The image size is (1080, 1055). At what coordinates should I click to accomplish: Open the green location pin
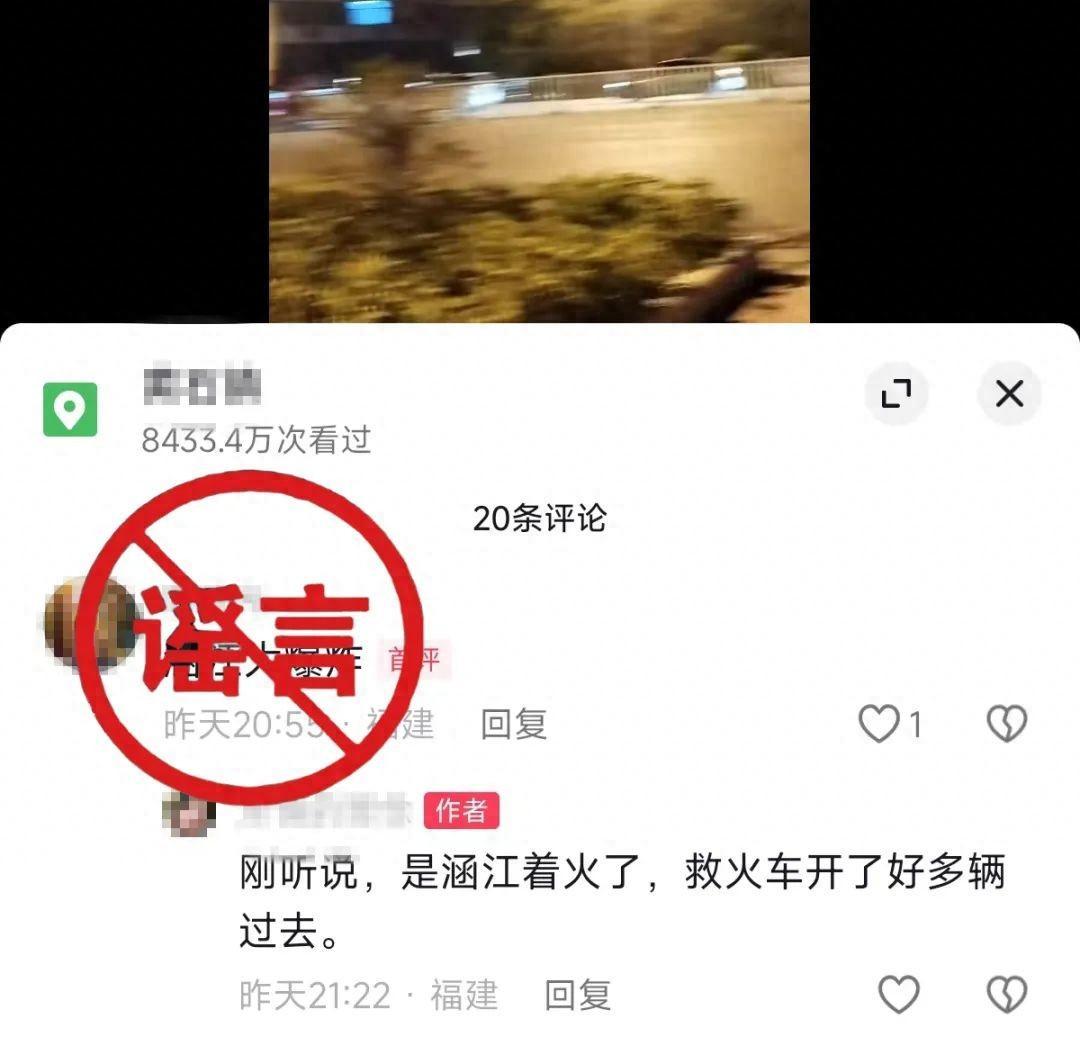click(x=70, y=409)
